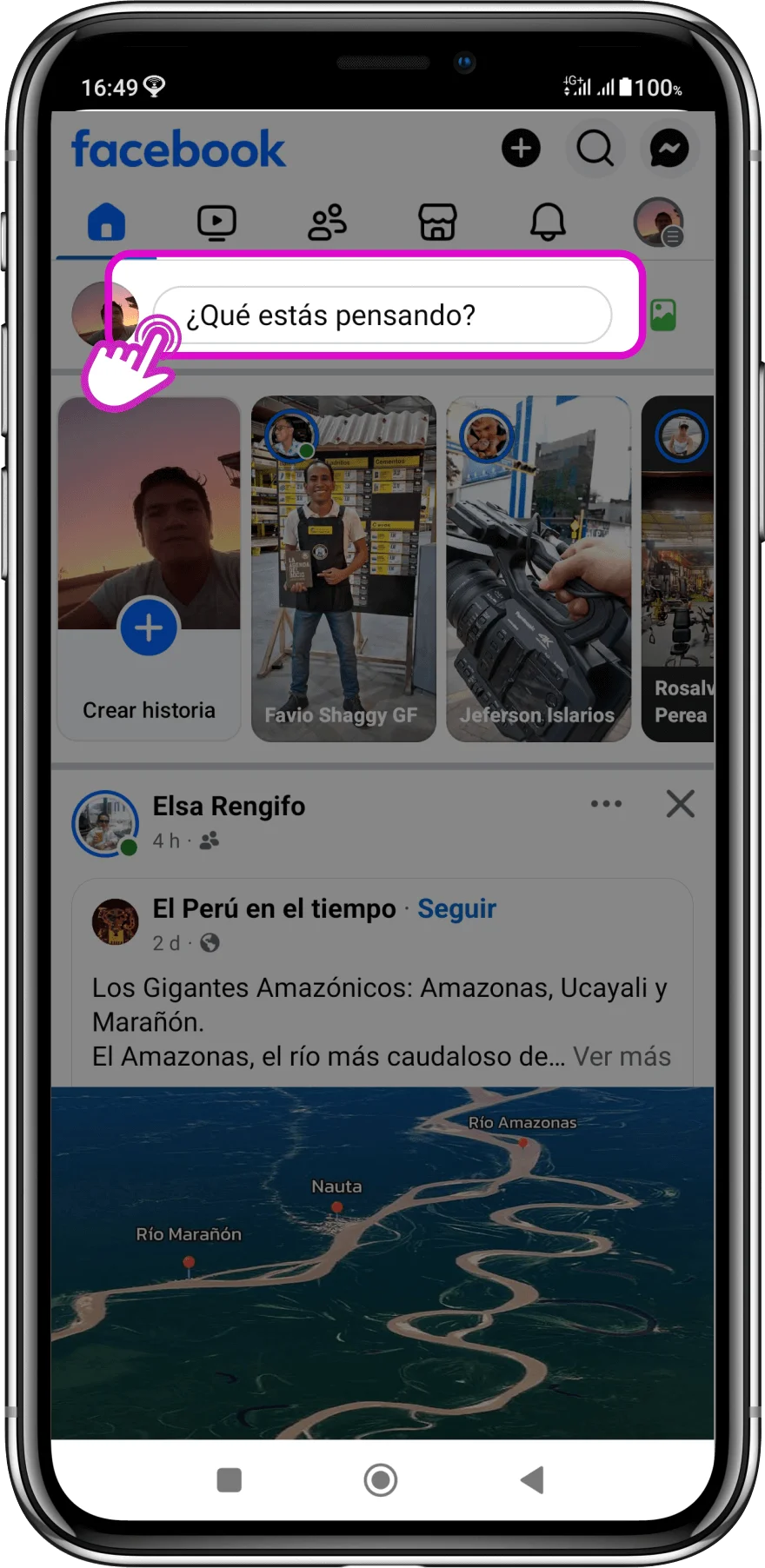View Jeferson Islarios's story

pos(538,569)
